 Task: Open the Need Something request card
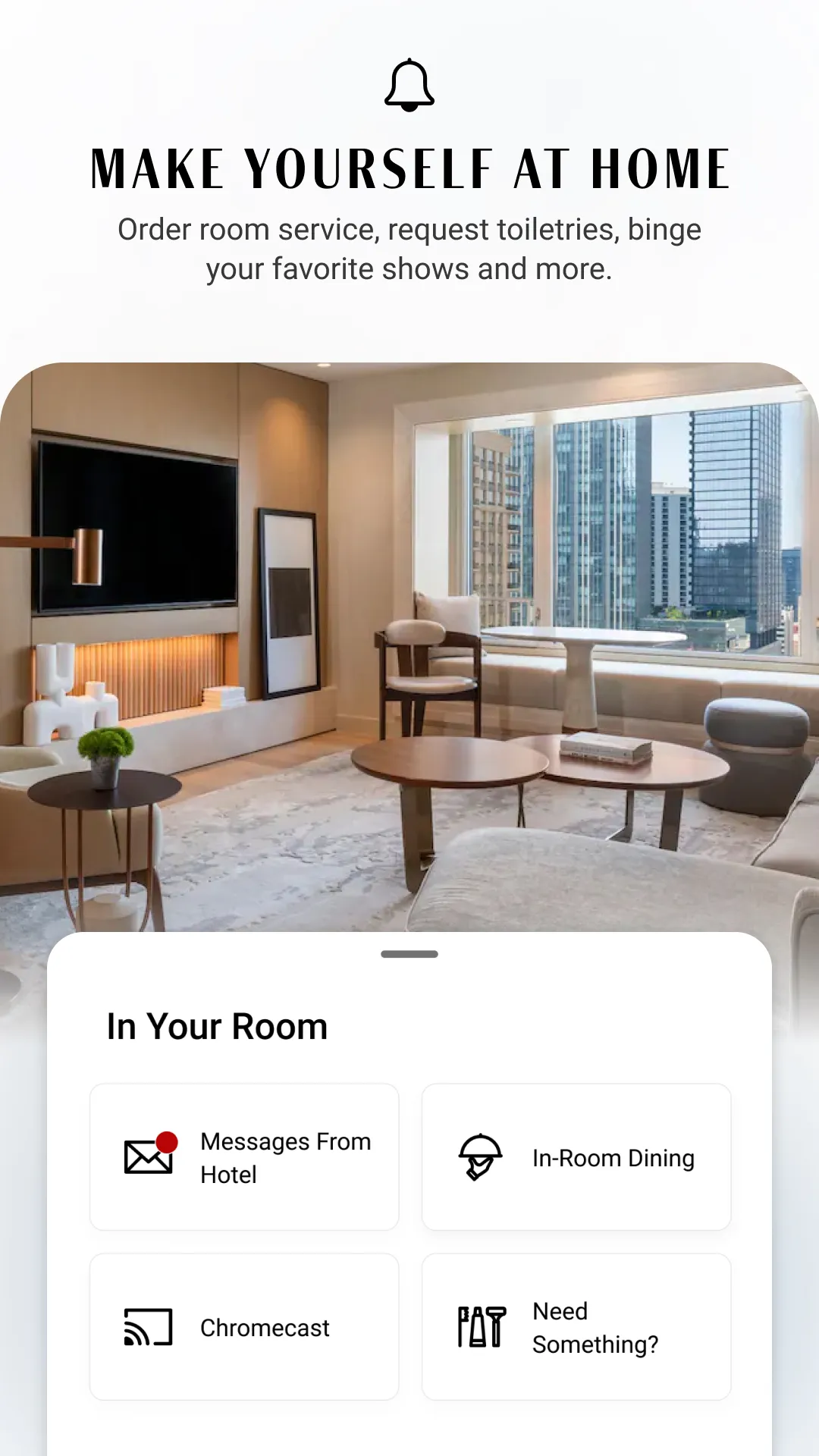point(576,1327)
